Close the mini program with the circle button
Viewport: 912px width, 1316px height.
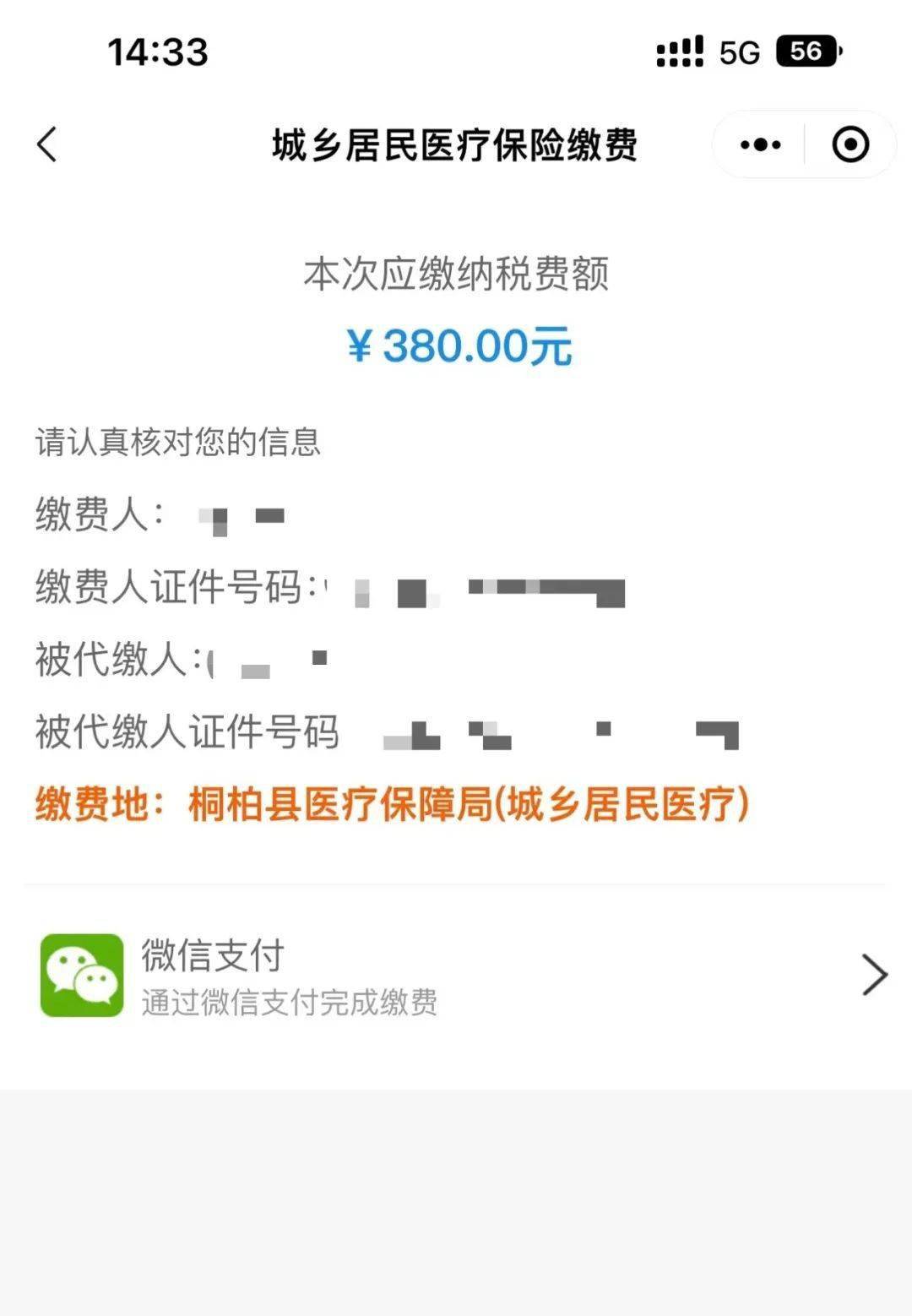(x=850, y=144)
